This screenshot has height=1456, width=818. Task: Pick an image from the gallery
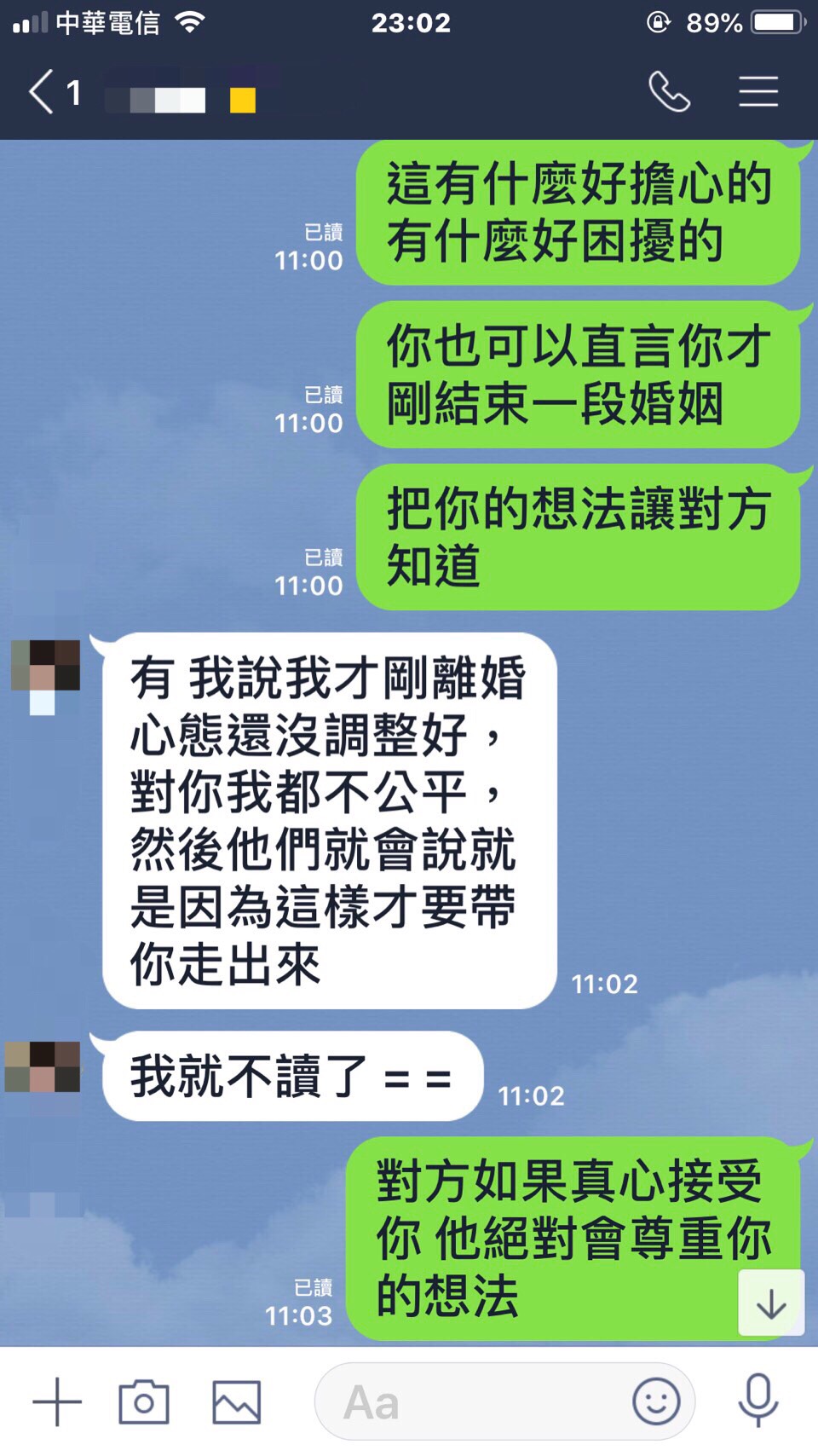point(236,1401)
